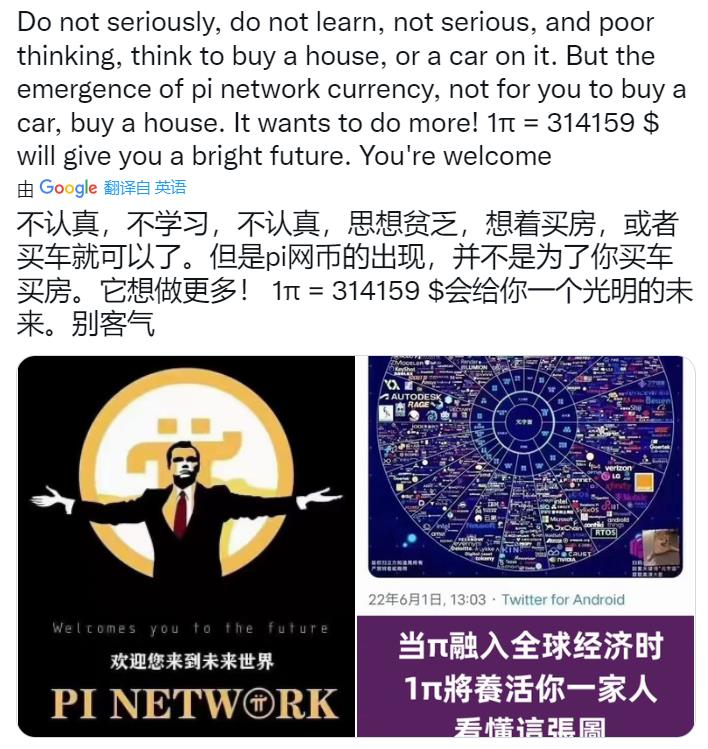Screen dimensions: 708x749
Task: Open the purple circular chart image
Action: tap(526, 545)
